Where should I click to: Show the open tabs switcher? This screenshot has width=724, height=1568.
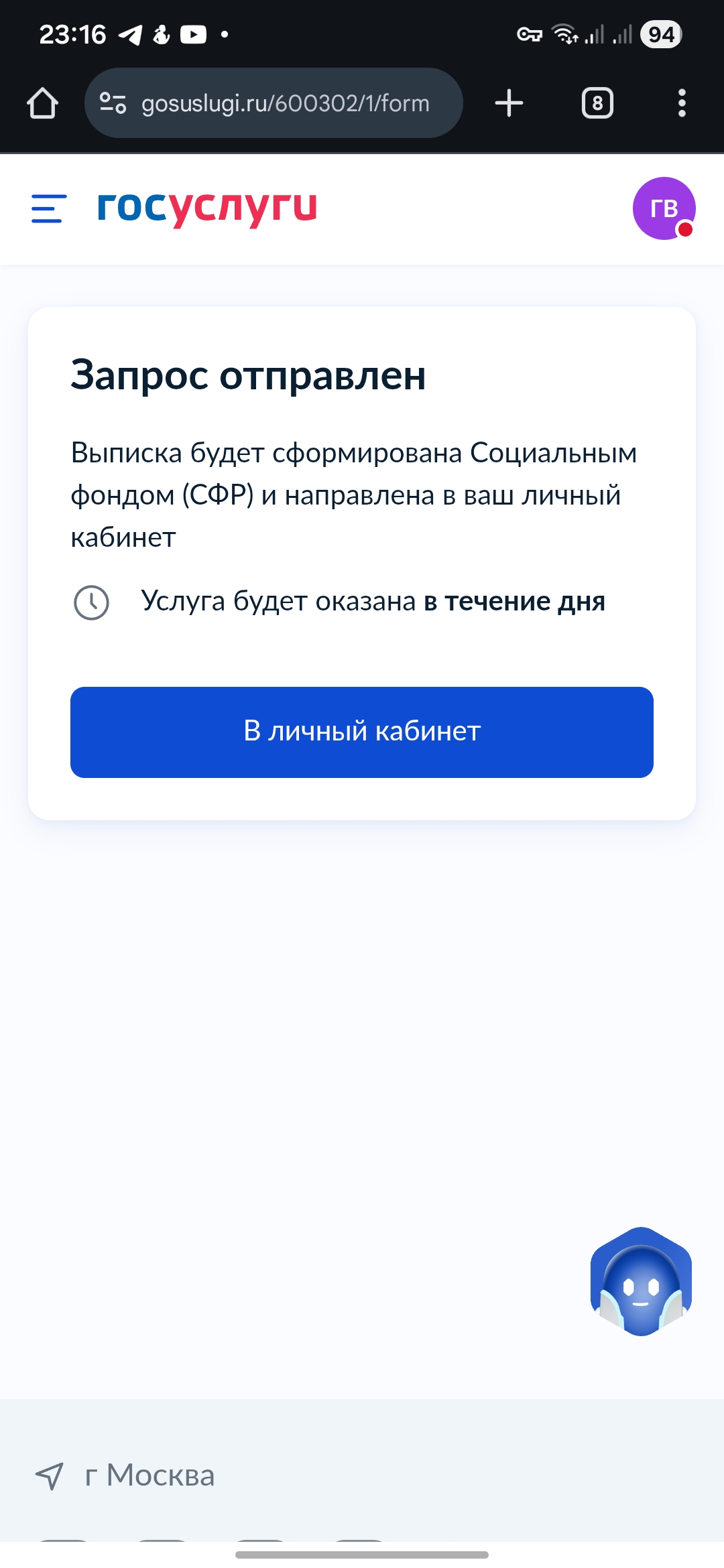click(x=597, y=103)
